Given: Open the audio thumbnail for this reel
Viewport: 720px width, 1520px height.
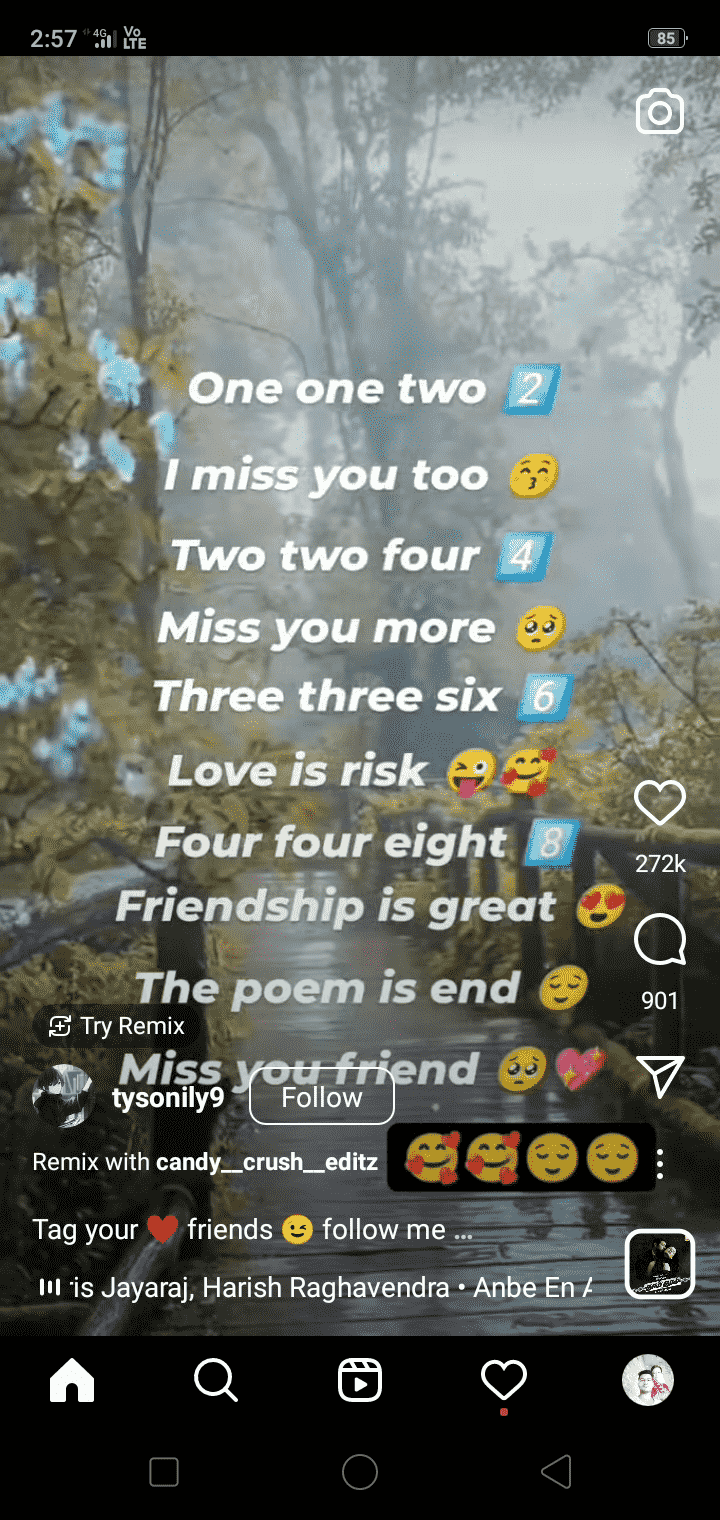Looking at the screenshot, I should (660, 1263).
